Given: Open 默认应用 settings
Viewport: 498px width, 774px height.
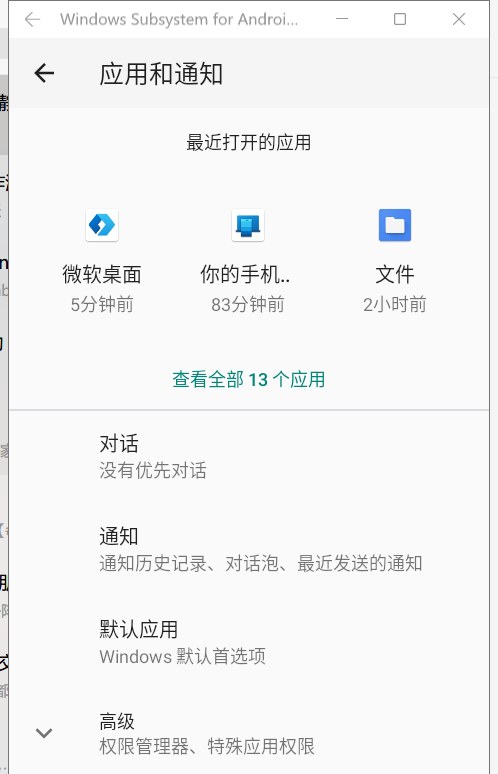Looking at the screenshot, I should pos(249,642).
